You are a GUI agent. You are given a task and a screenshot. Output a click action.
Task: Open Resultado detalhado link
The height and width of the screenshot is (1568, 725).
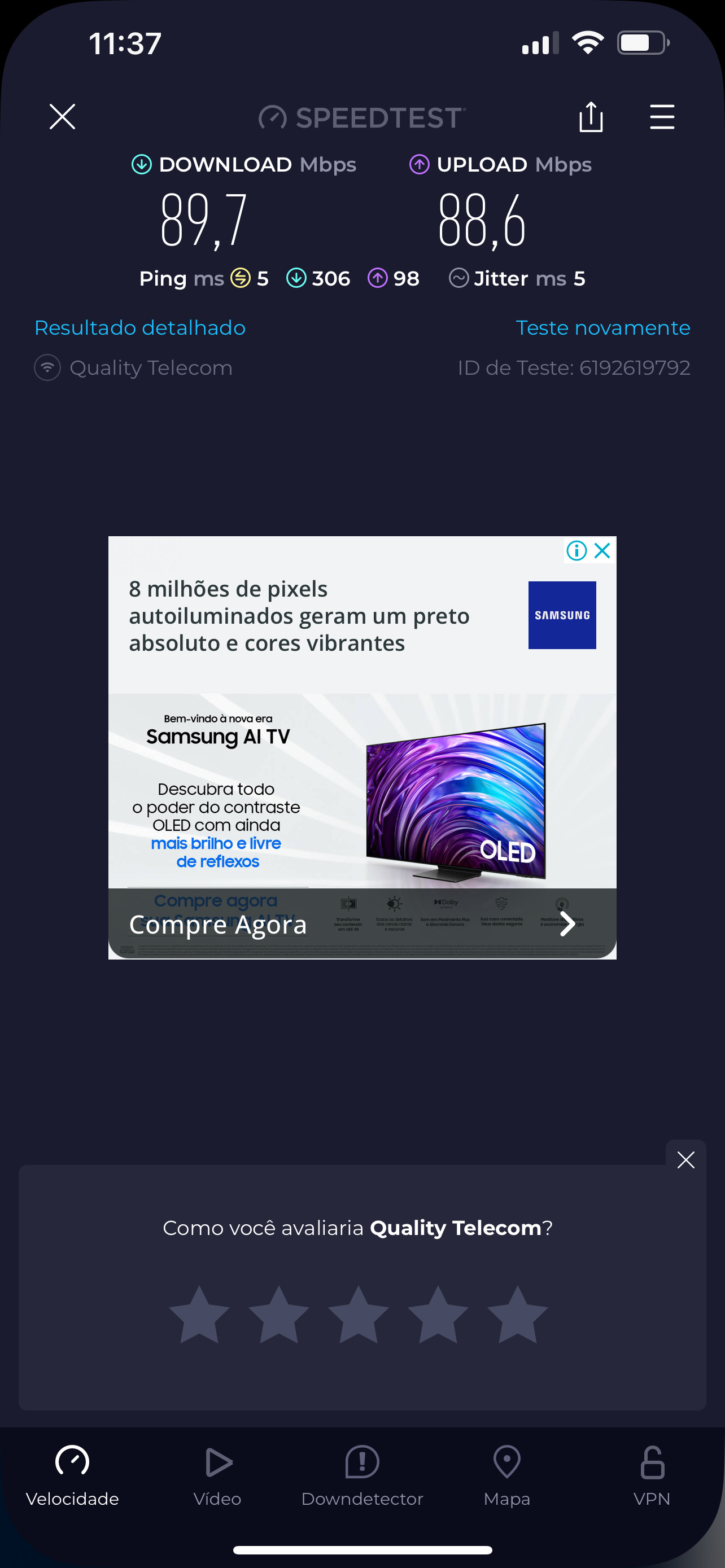pyautogui.click(x=140, y=328)
